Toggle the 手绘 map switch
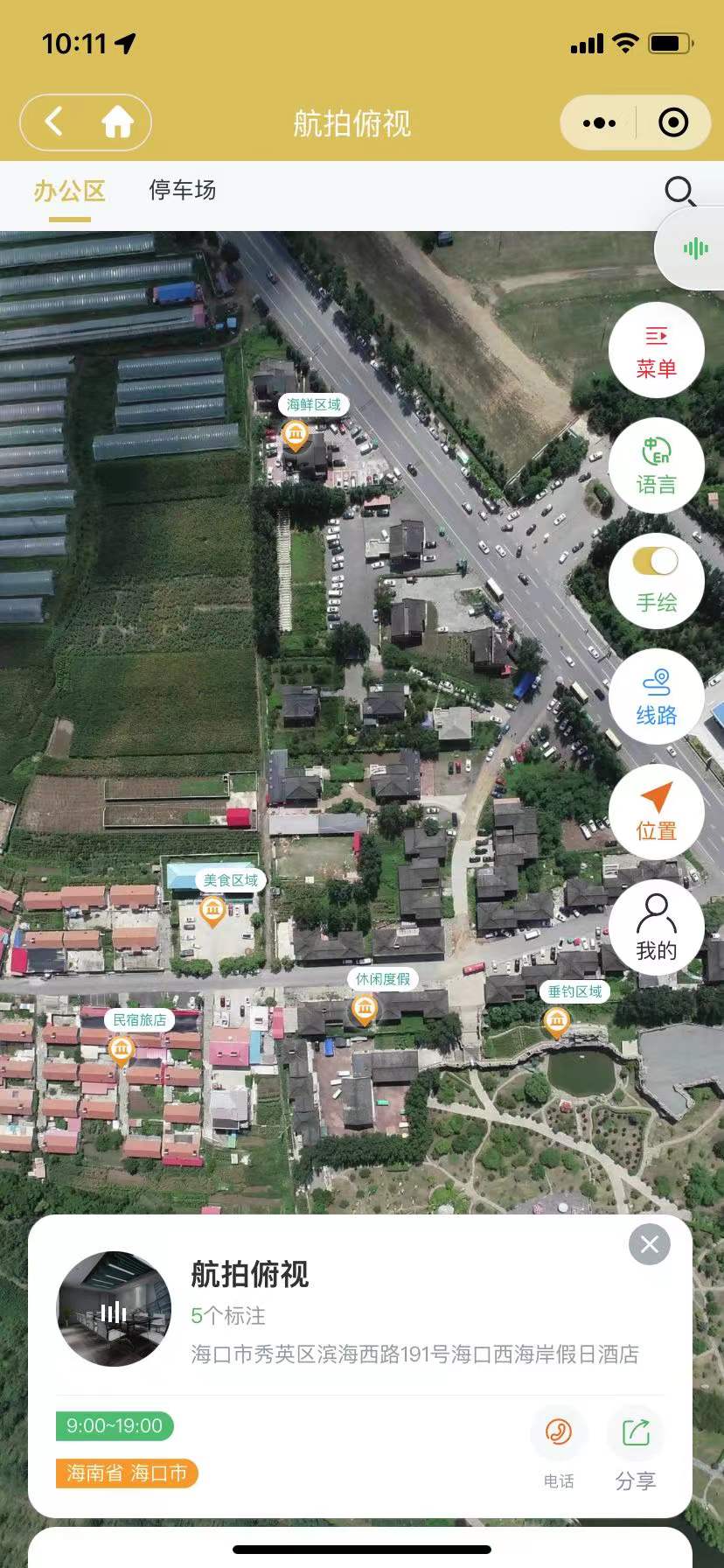 (x=656, y=562)
